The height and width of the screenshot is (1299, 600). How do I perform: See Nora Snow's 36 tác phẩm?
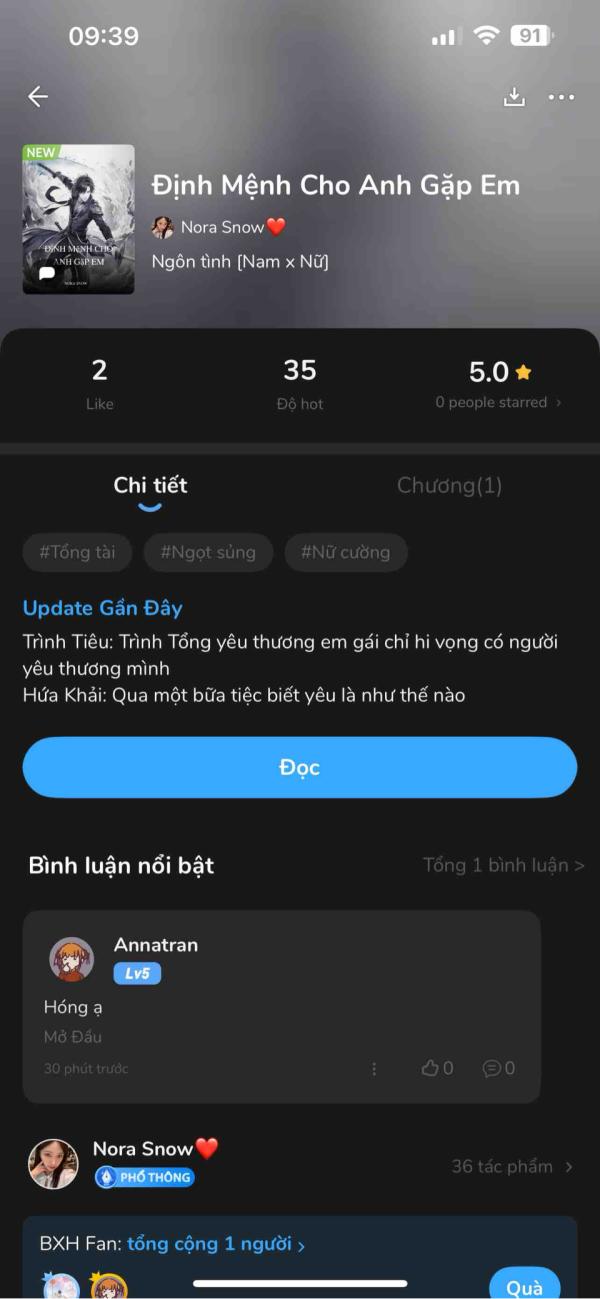click(x=511, y=1166)
